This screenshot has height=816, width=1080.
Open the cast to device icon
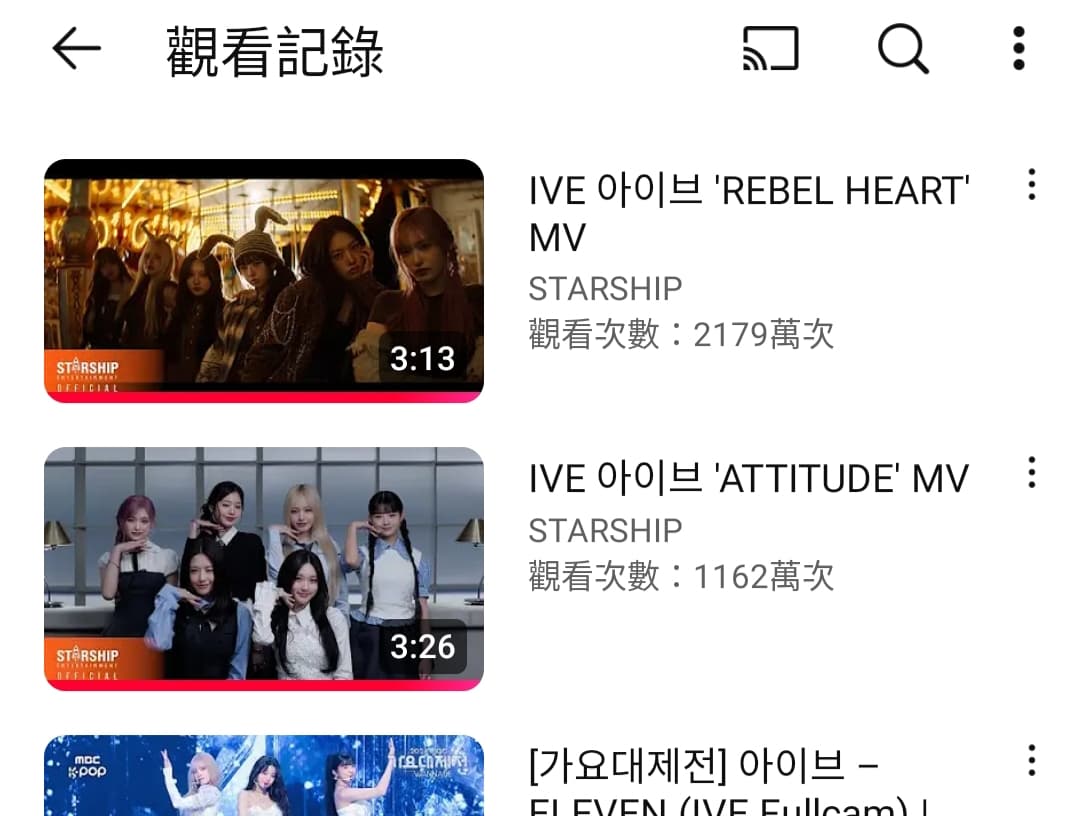pyautogui.click(x=770, y=48)
